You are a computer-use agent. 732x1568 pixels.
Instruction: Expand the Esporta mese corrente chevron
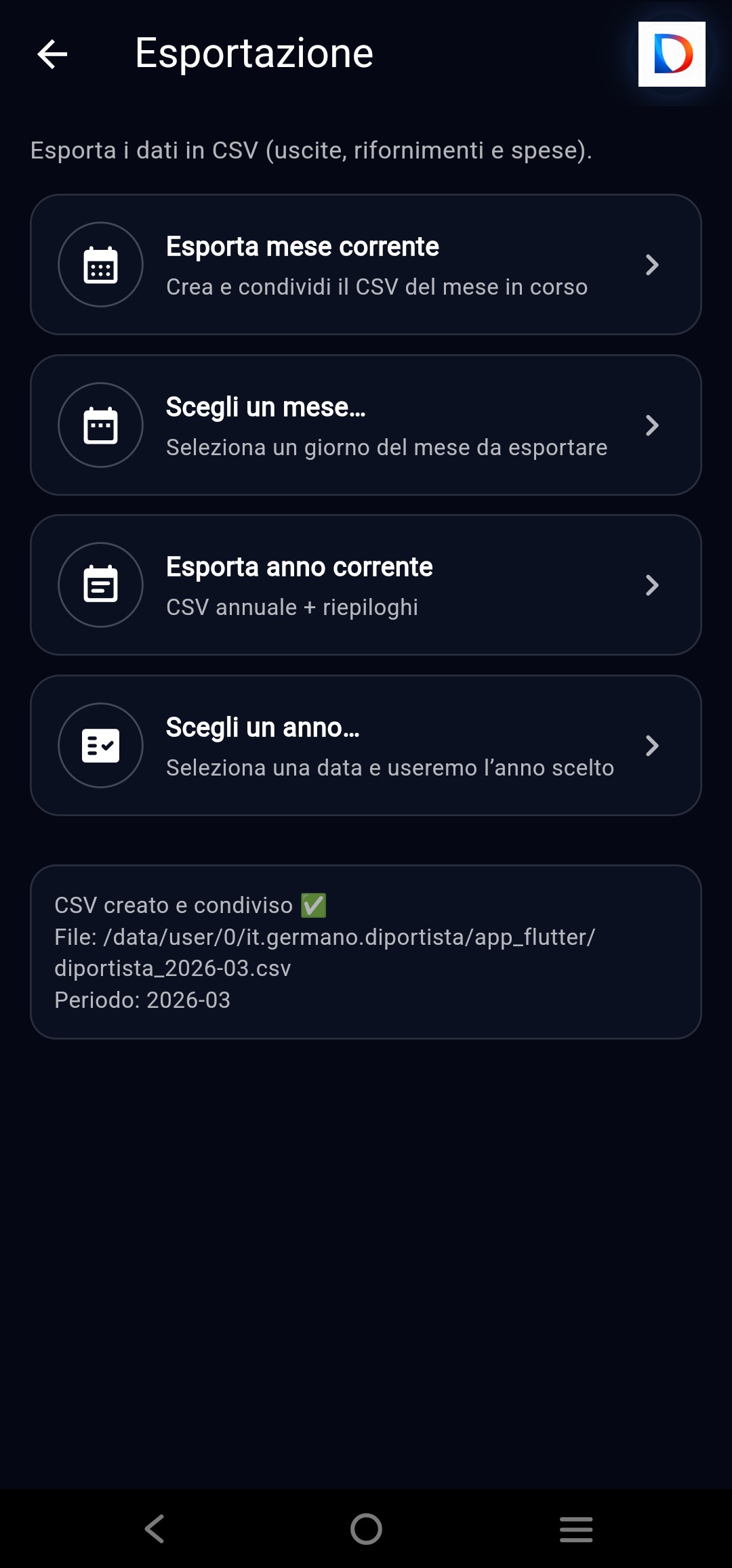pos(651,265)
